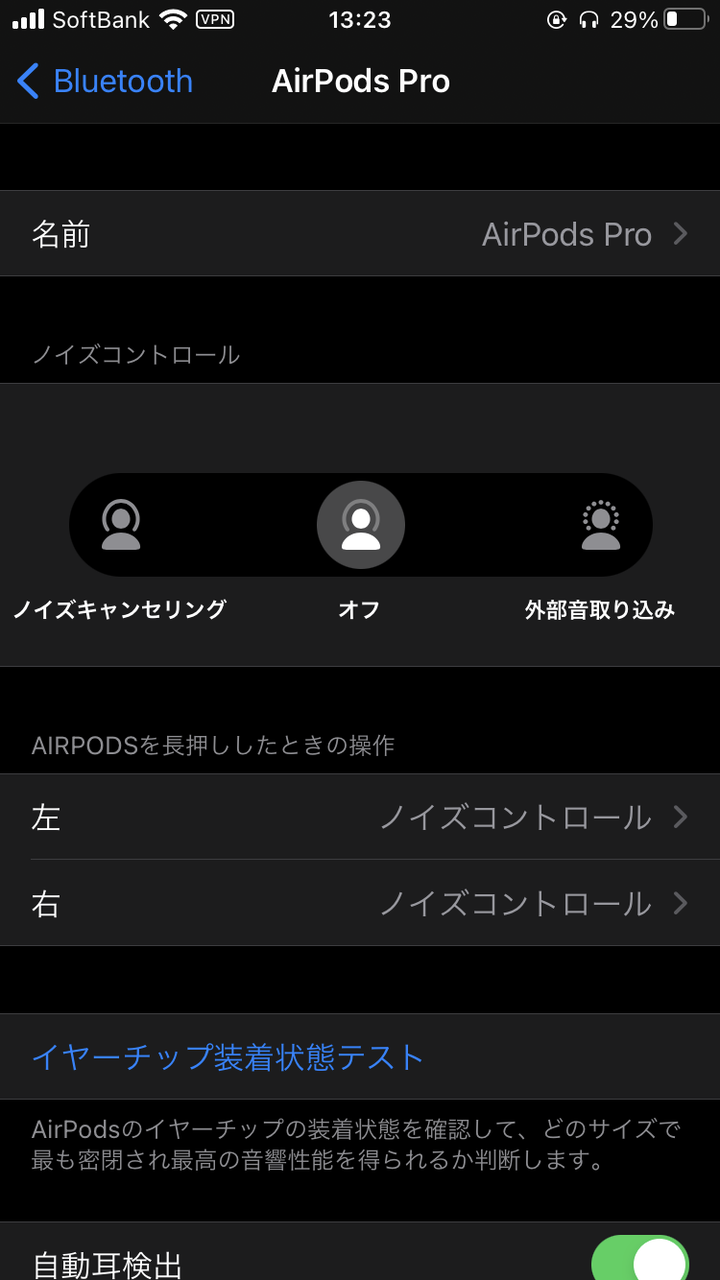Image resolution: width=720 pixels, height=1280 pixels.
Task: Open the 名前 row to rename AirPods
Action: click(x=360, y=234)
